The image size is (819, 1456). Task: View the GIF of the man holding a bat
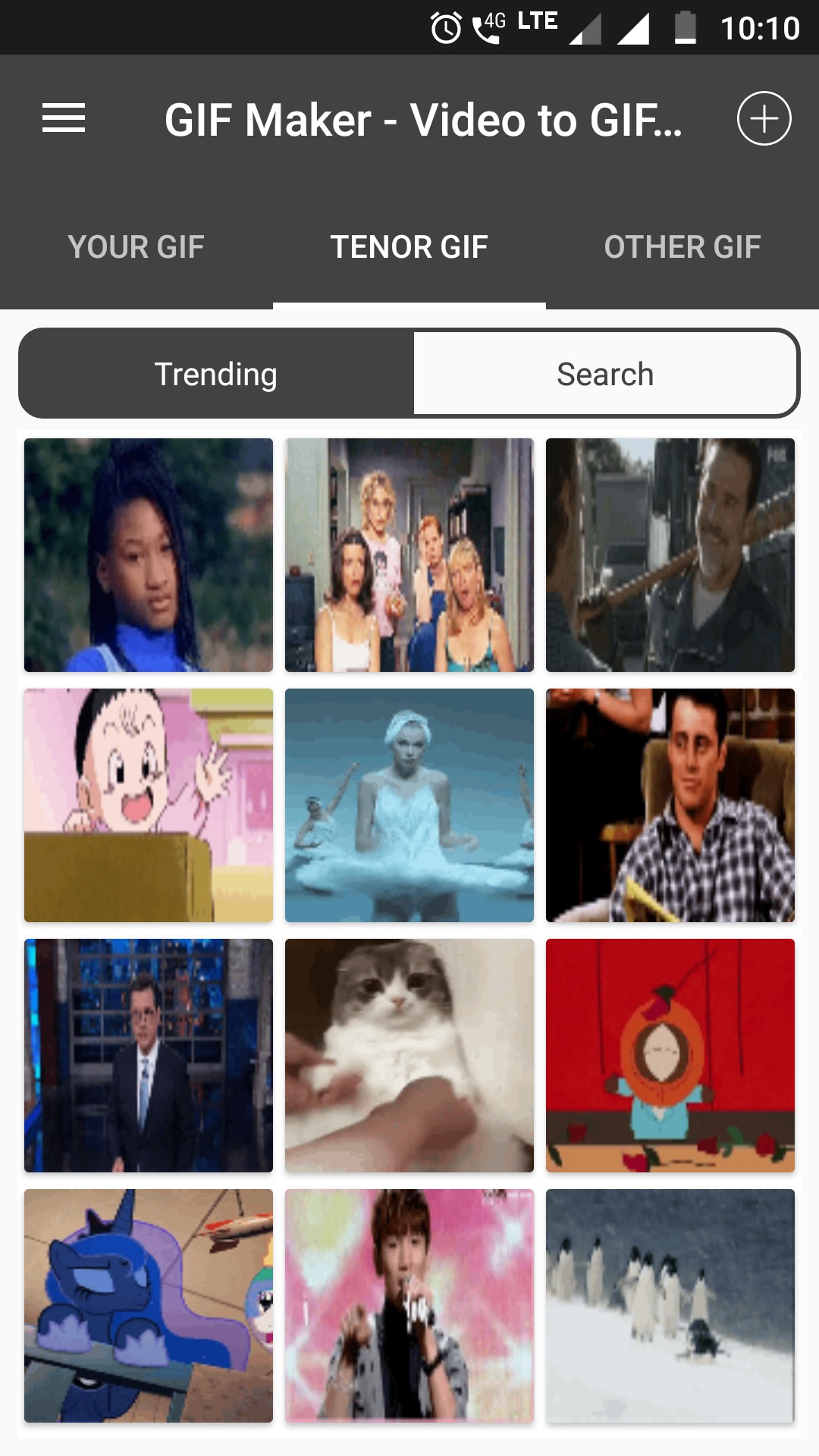(x=670, y=555)
